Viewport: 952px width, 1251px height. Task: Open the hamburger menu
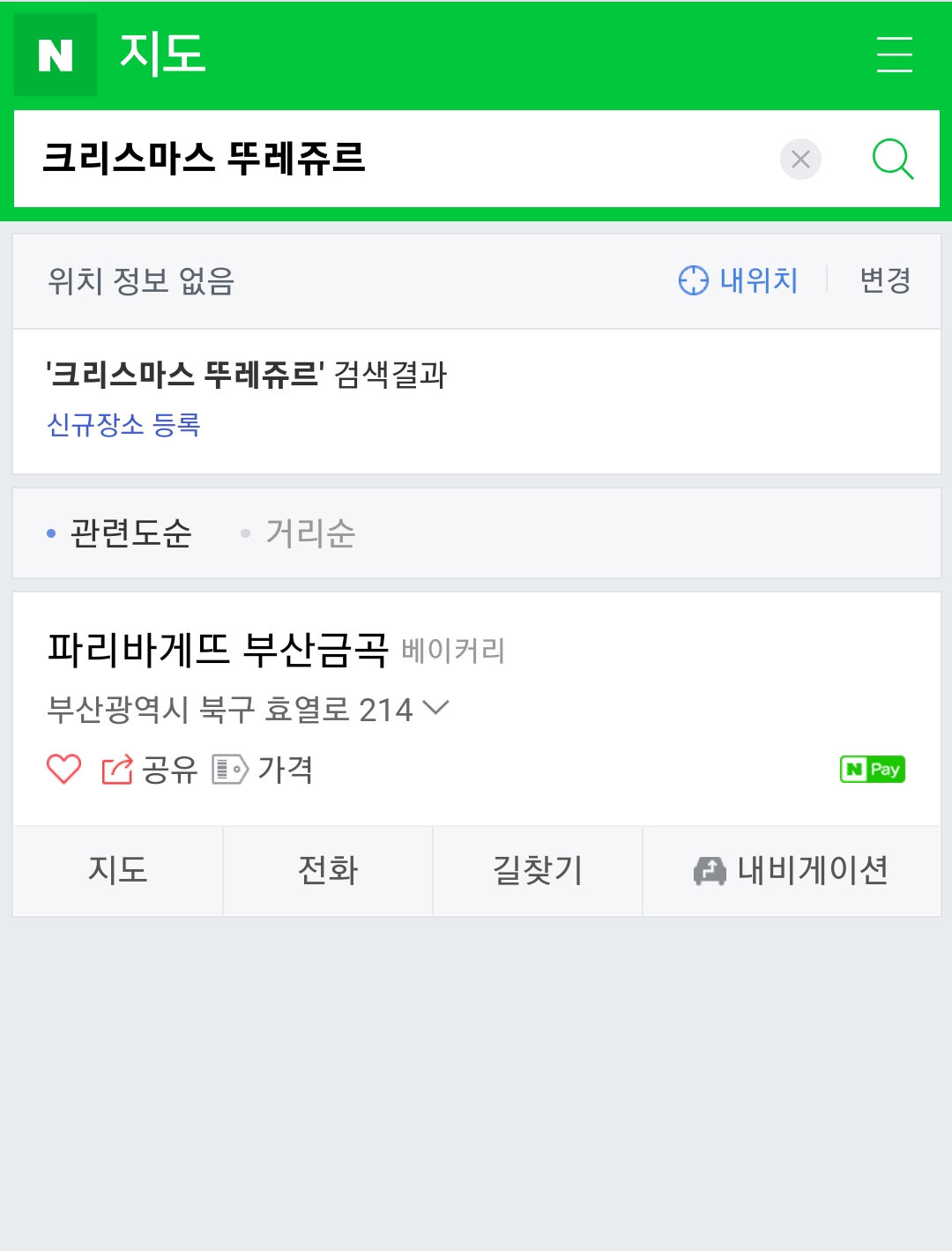pyautogui.click(x=894, y=55)
